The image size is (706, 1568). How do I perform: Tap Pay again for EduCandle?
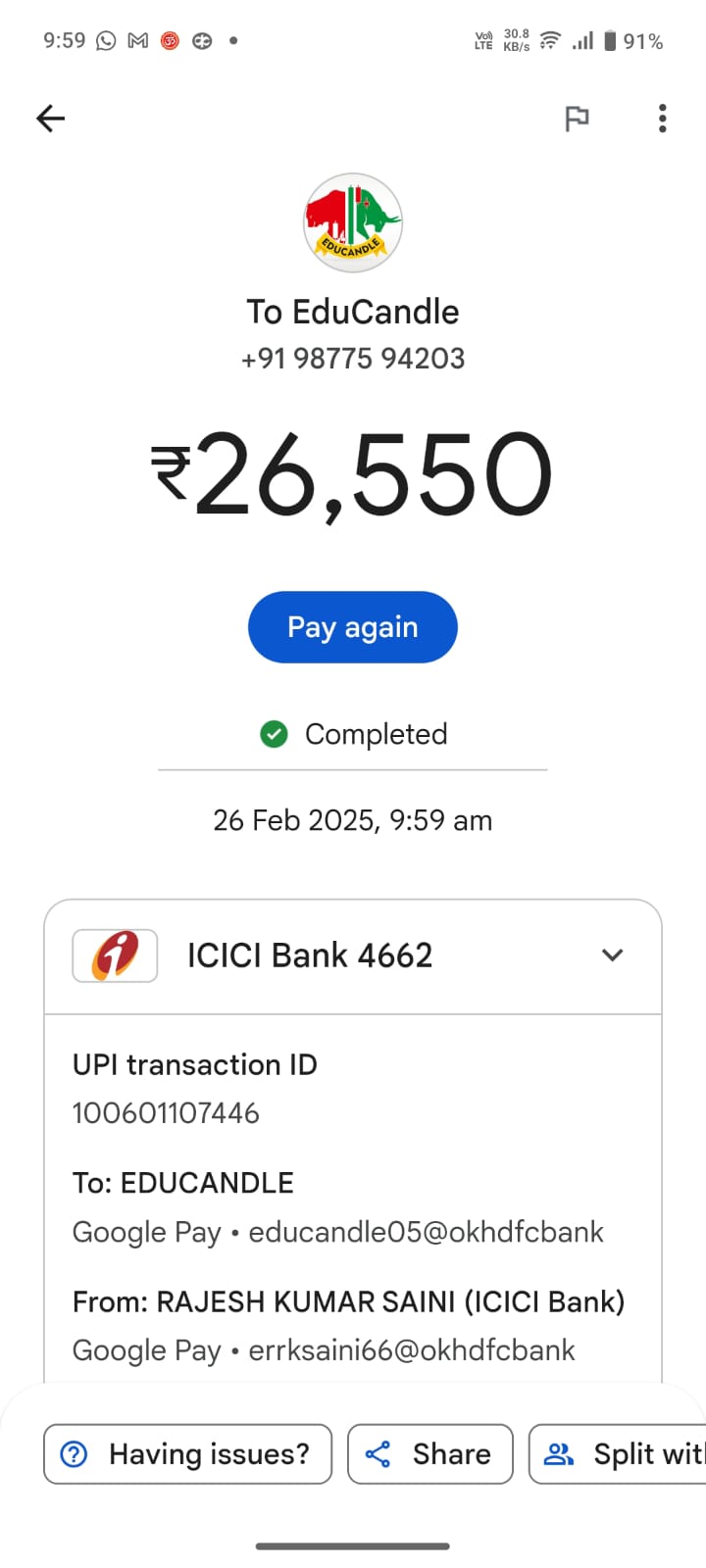352,627
